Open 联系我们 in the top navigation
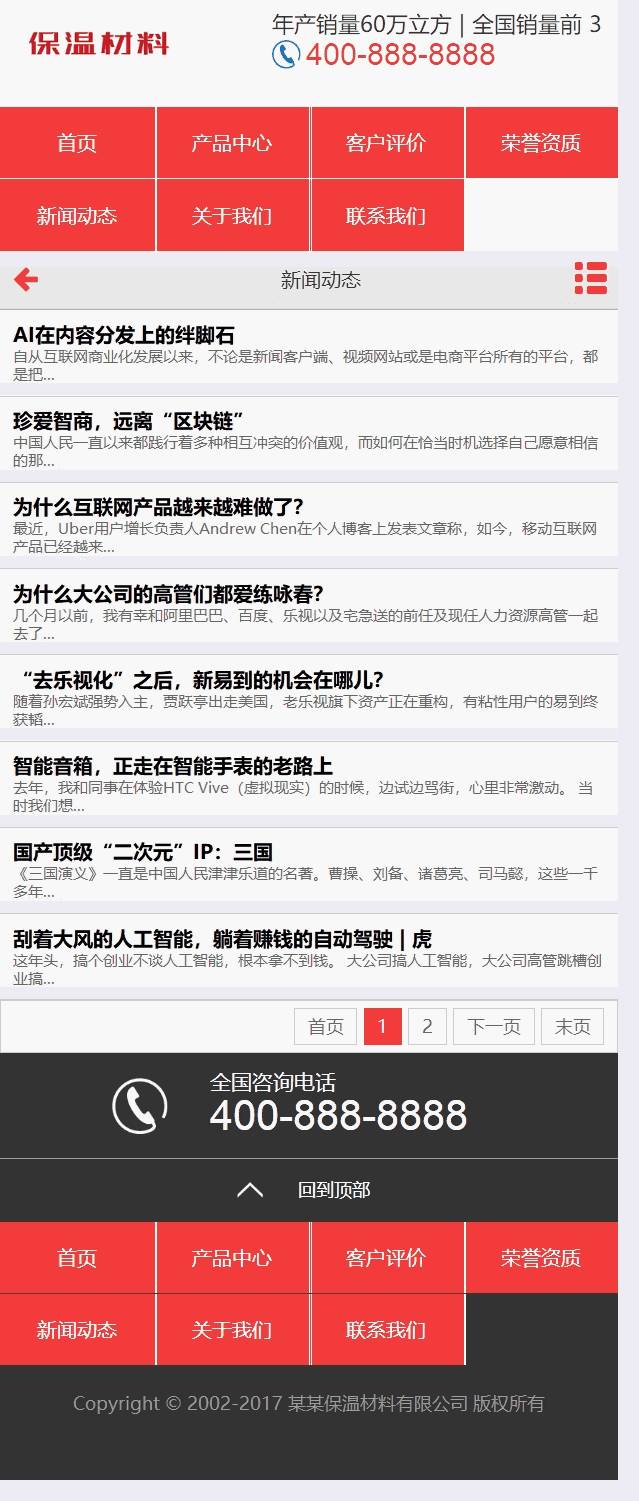This screenshot has height=1501, width=639. click(386, 216)
